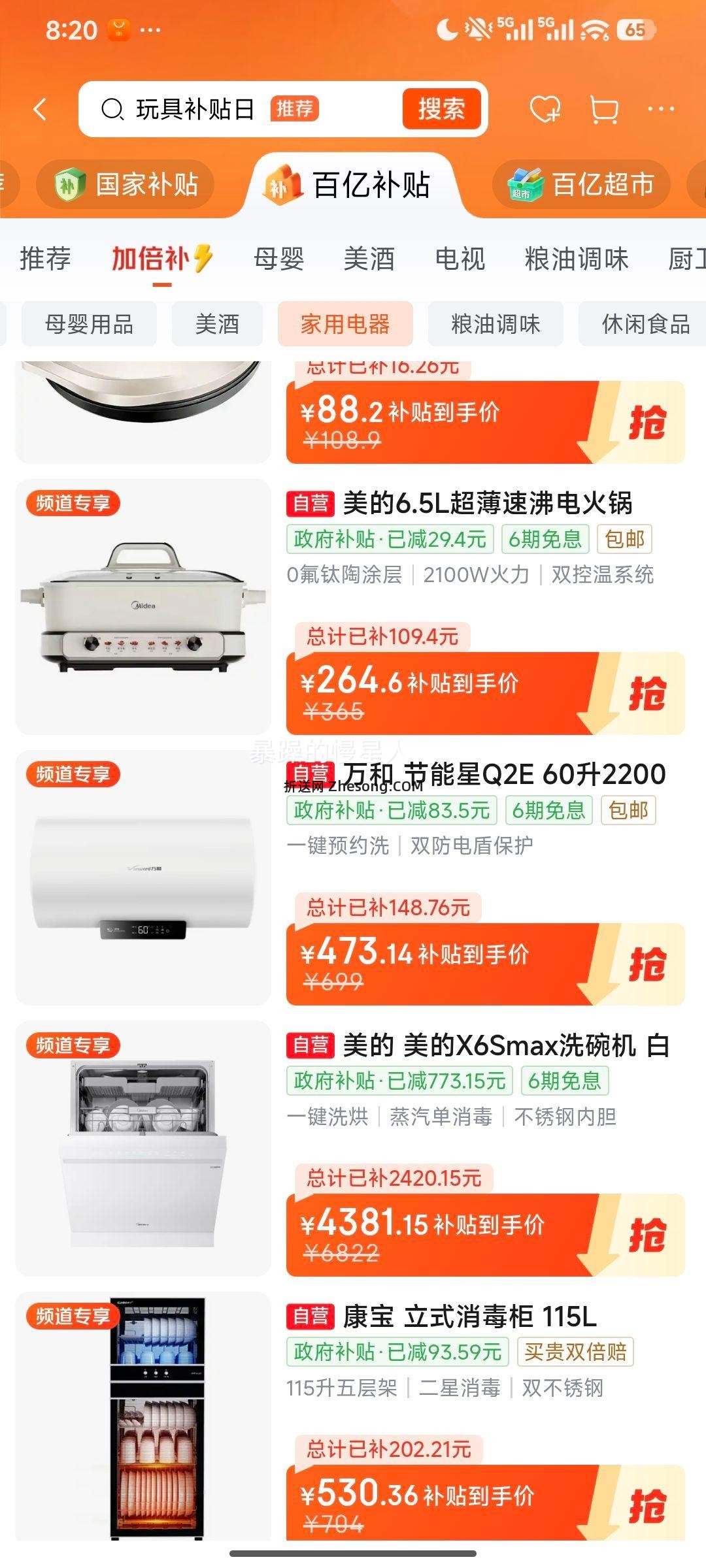Tap the 百亿补贴 red subsidy badge icon

click(x=282, y=184)
